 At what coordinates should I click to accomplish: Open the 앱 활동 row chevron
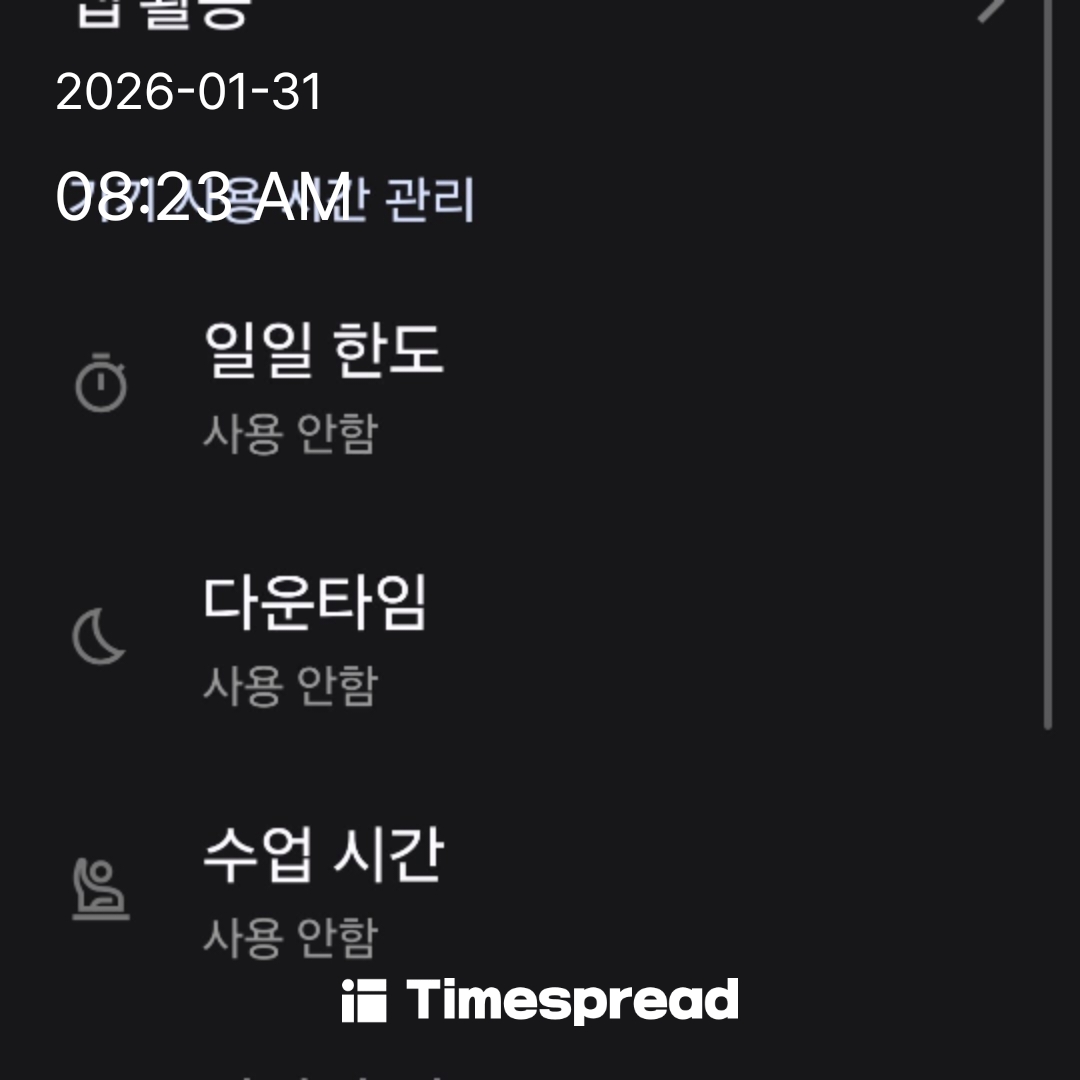[x=992, y=8]
